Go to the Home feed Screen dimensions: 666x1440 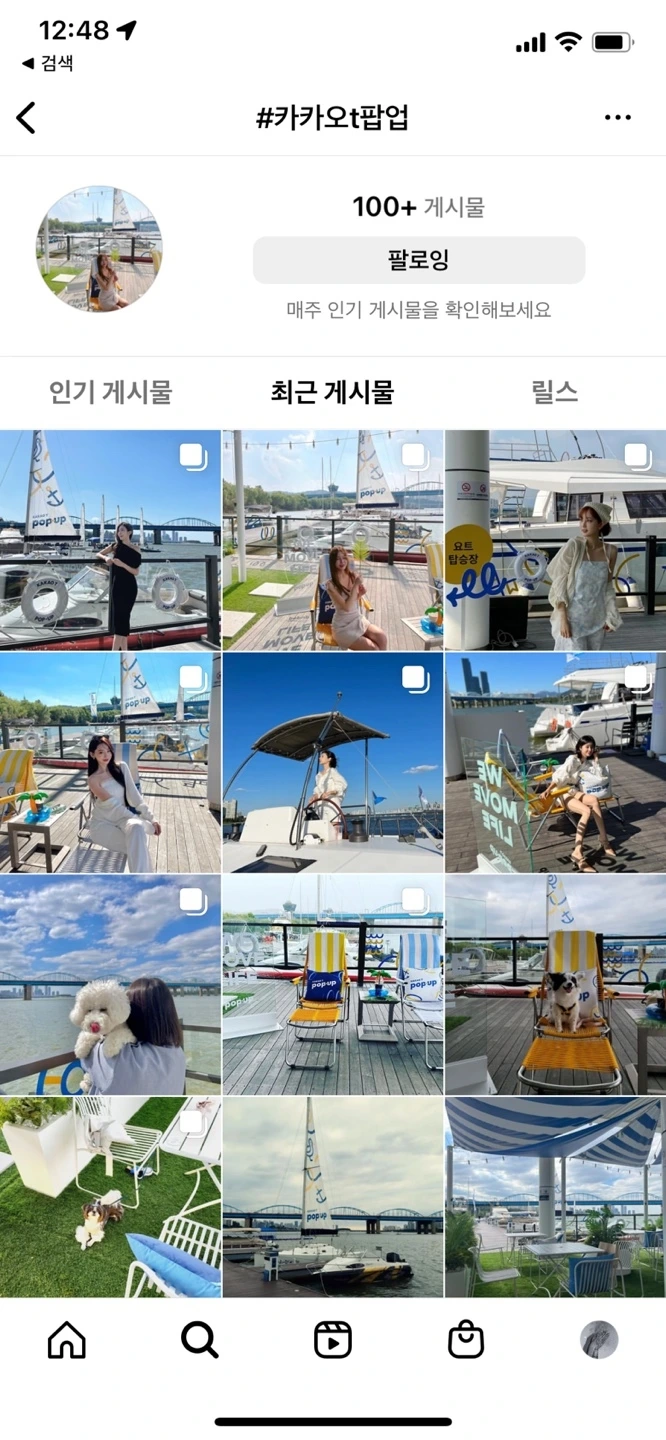[x=67, y=1340]
